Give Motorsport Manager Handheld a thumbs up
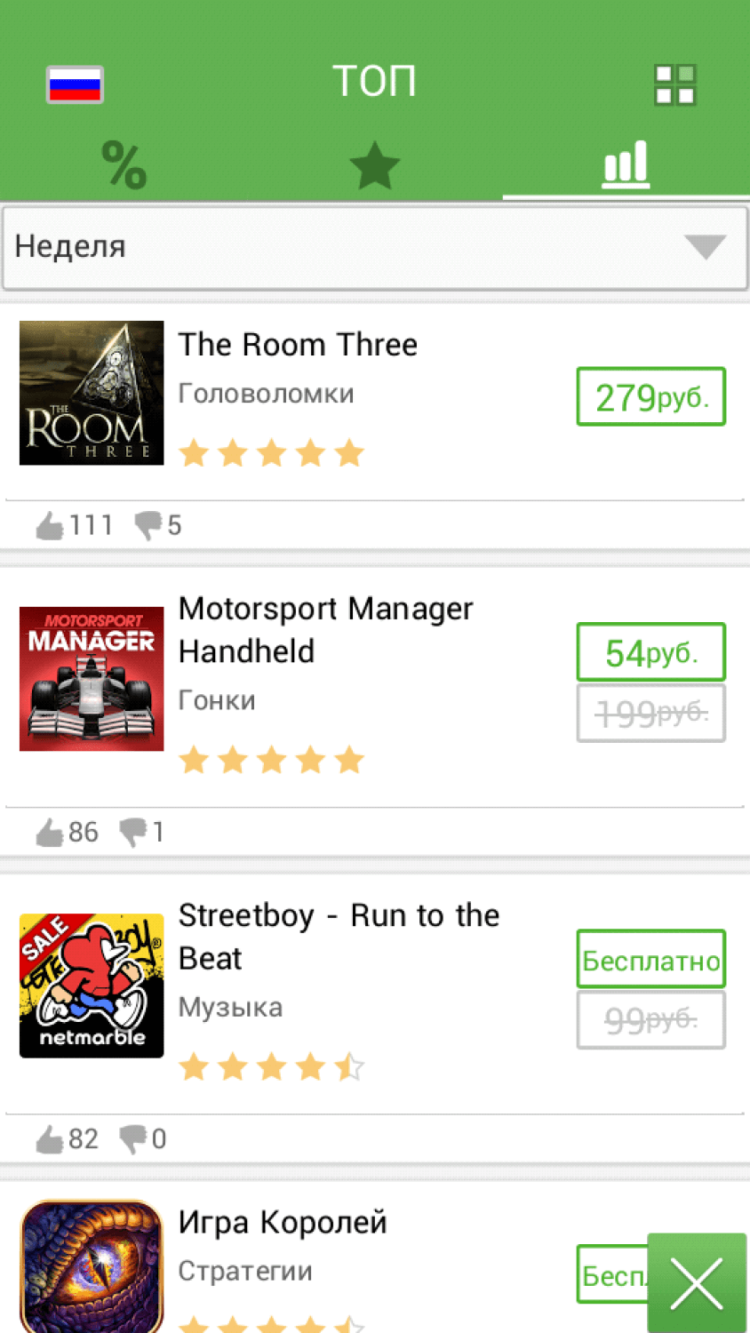Image resolution: width=750 pixels, height=1333 pixels. [50, 832]
